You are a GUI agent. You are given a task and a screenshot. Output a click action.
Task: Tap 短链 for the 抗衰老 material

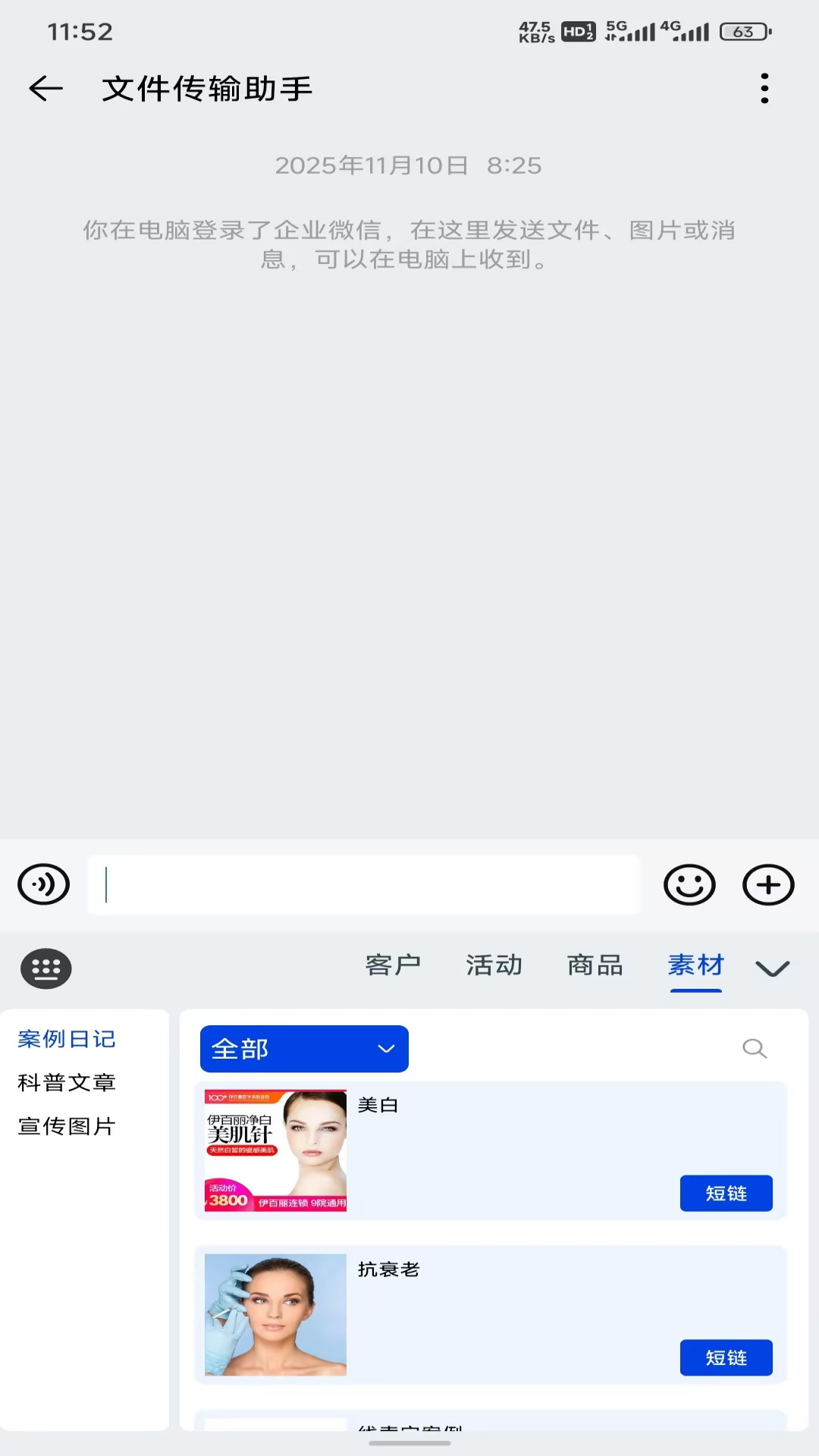[726, 1357]
